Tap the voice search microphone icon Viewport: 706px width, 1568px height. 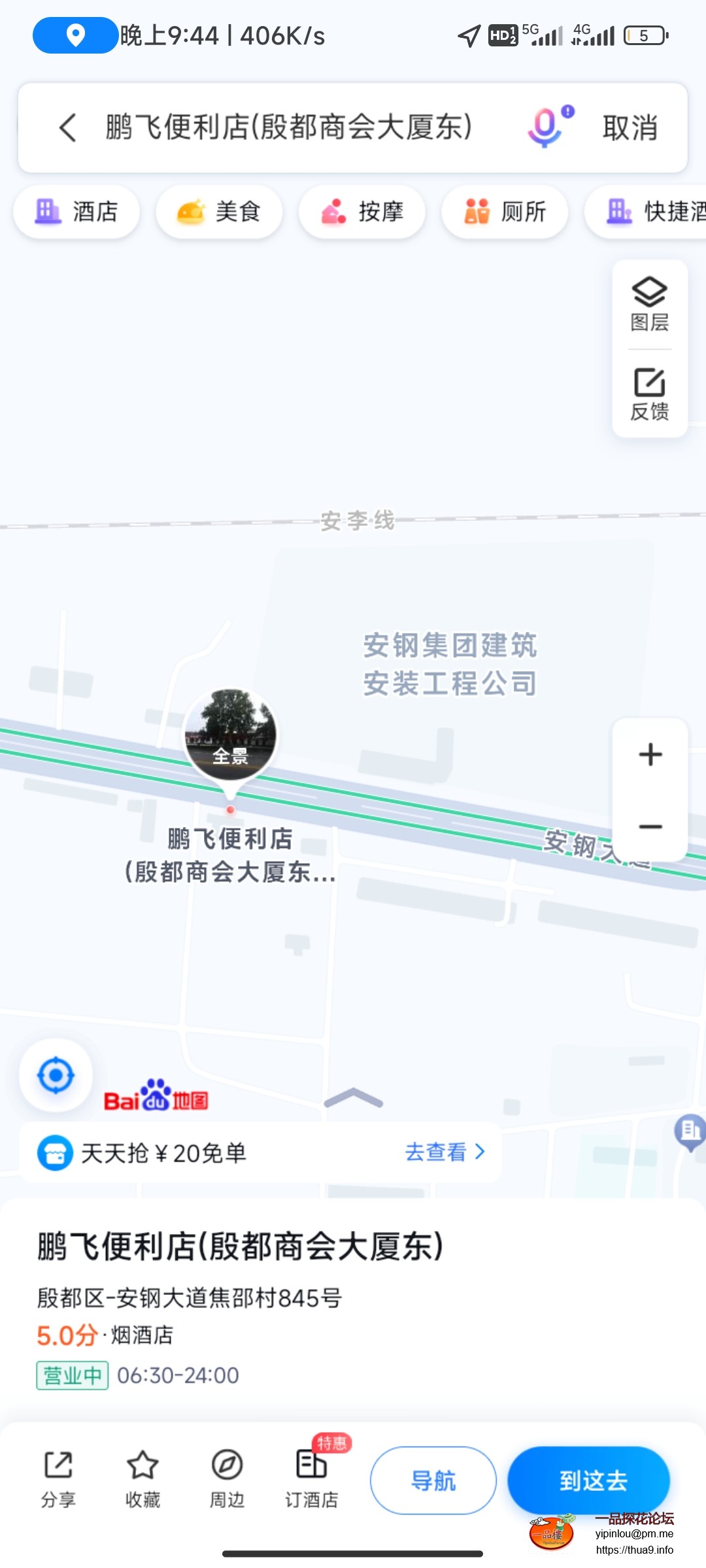tap(545, 128)
